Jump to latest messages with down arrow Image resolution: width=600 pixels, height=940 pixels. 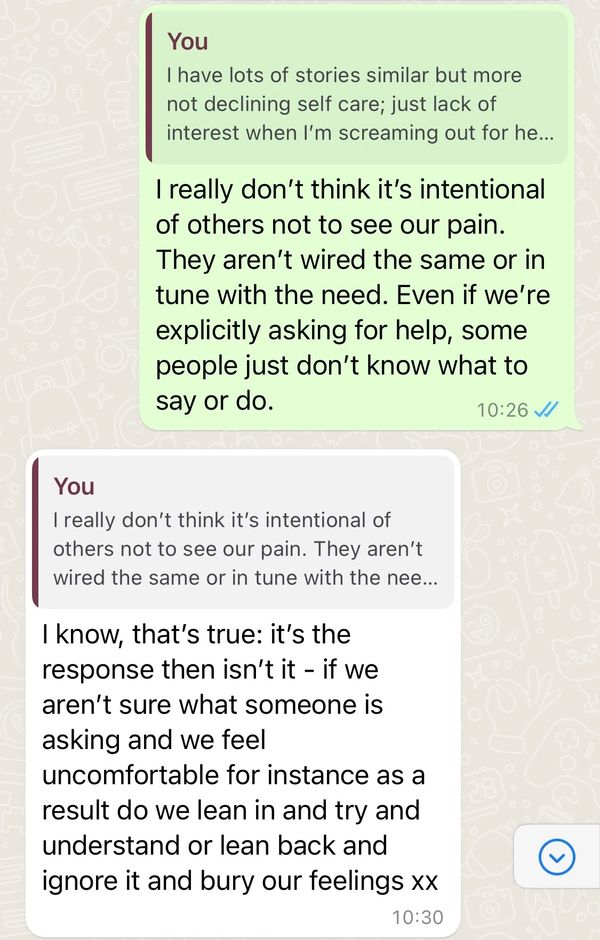[557, 856]
